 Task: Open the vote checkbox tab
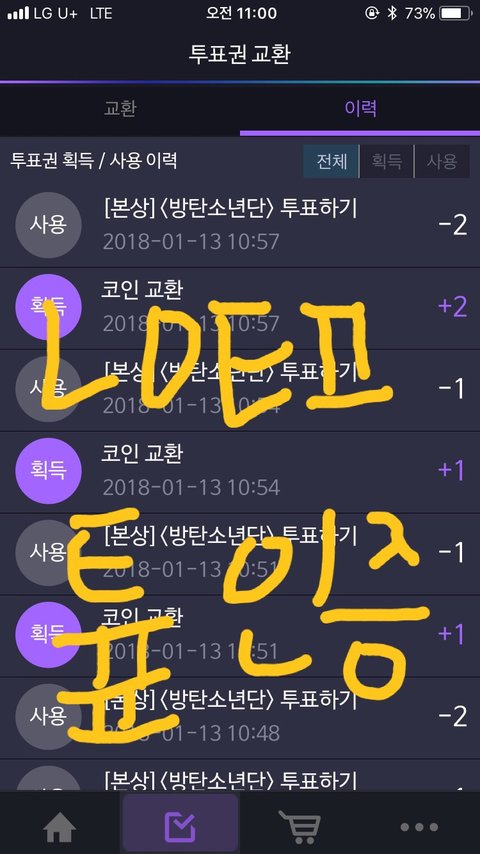(180, 824)
